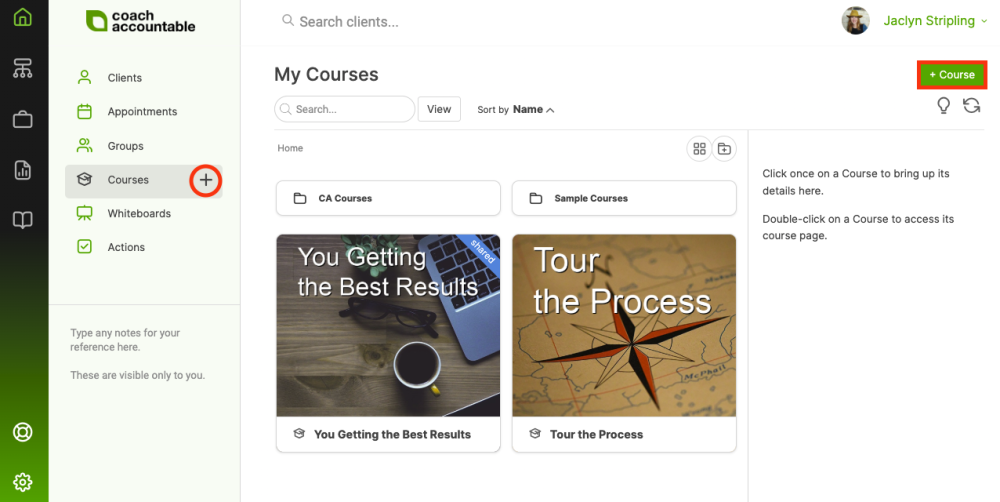Image resolution: width=1000 pixels, height=502 pixels.
Task: Tap the plus icon beside Courses
Action: pyautogui.click(x=205, y=180)
